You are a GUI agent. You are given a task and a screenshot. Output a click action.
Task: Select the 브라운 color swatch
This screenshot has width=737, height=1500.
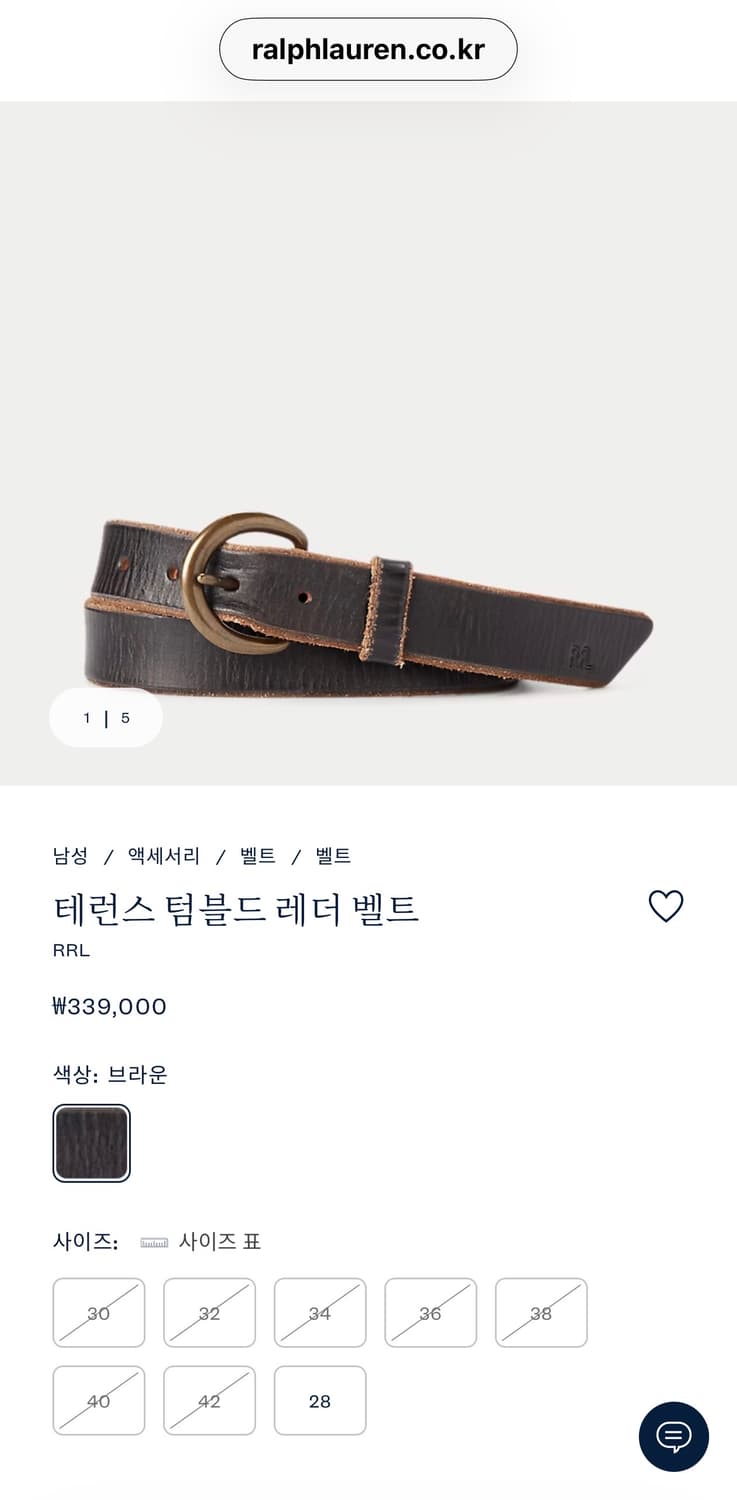click(91, 1142)
